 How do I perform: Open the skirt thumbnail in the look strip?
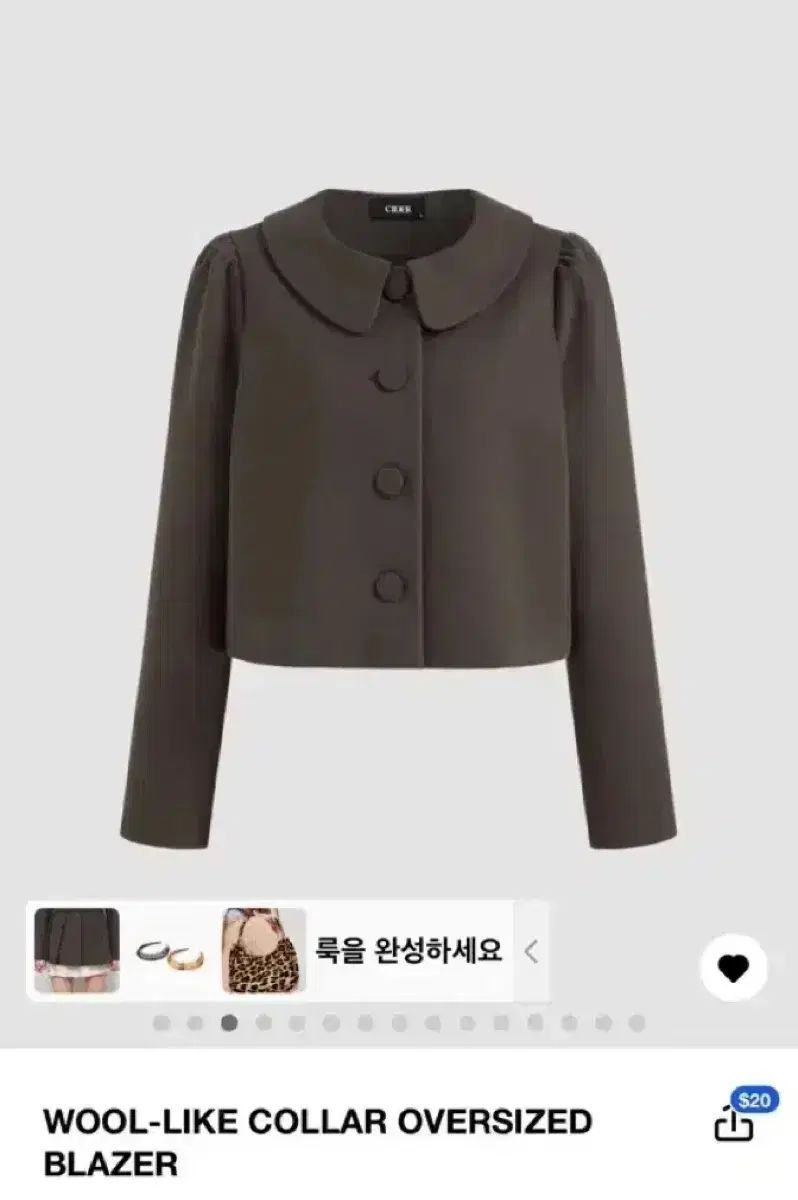coord(77,950)
